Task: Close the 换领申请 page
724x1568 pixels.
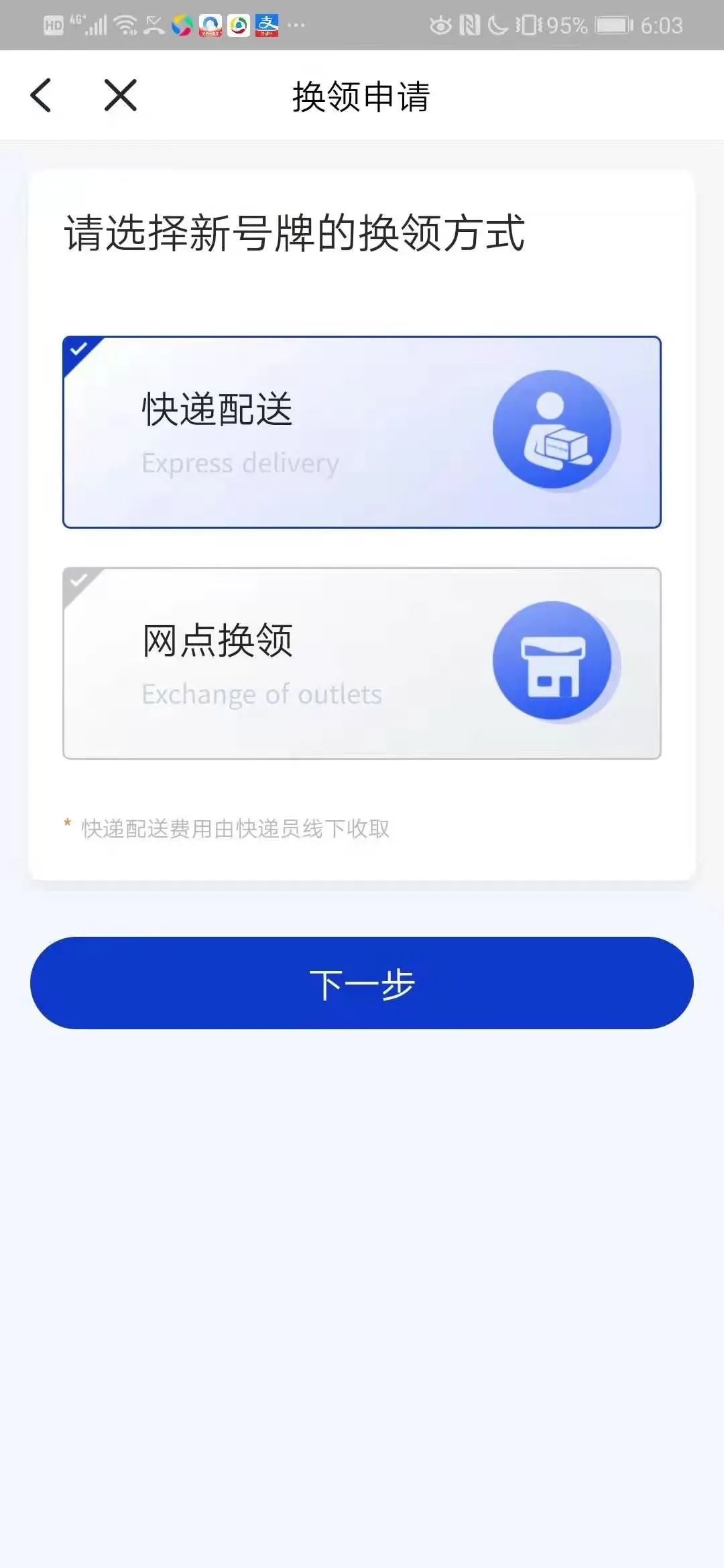Action: (121, 95)
